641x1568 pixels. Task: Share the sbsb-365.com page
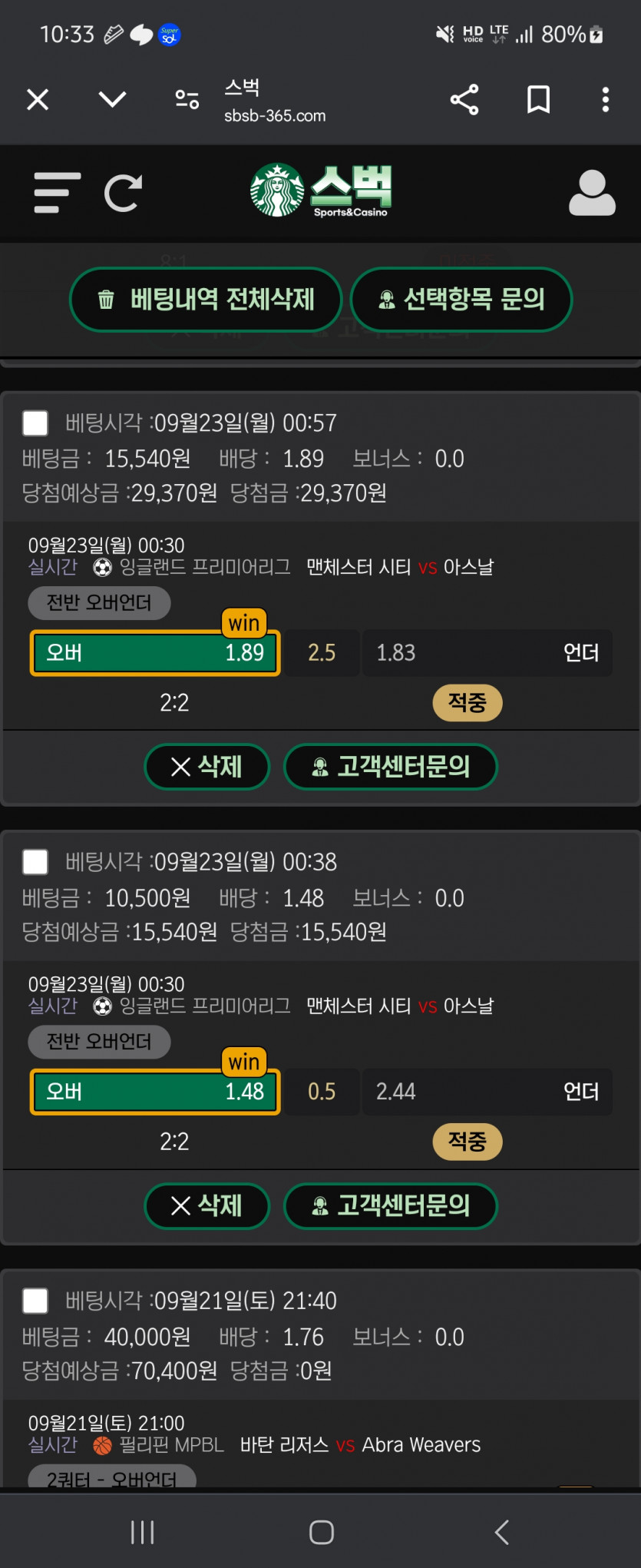coord(464,99)
